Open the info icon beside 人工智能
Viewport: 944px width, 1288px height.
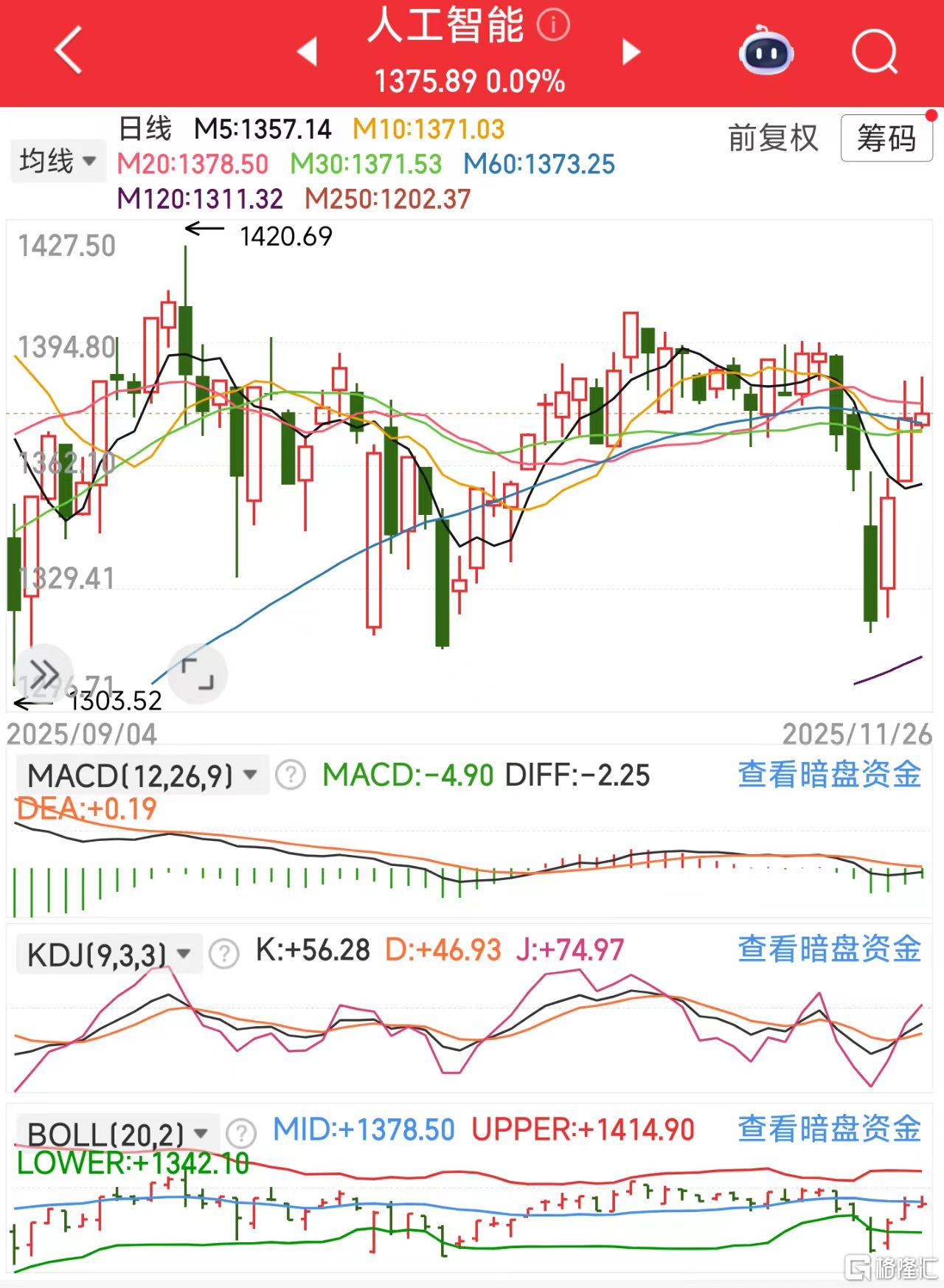pos(553,26)
